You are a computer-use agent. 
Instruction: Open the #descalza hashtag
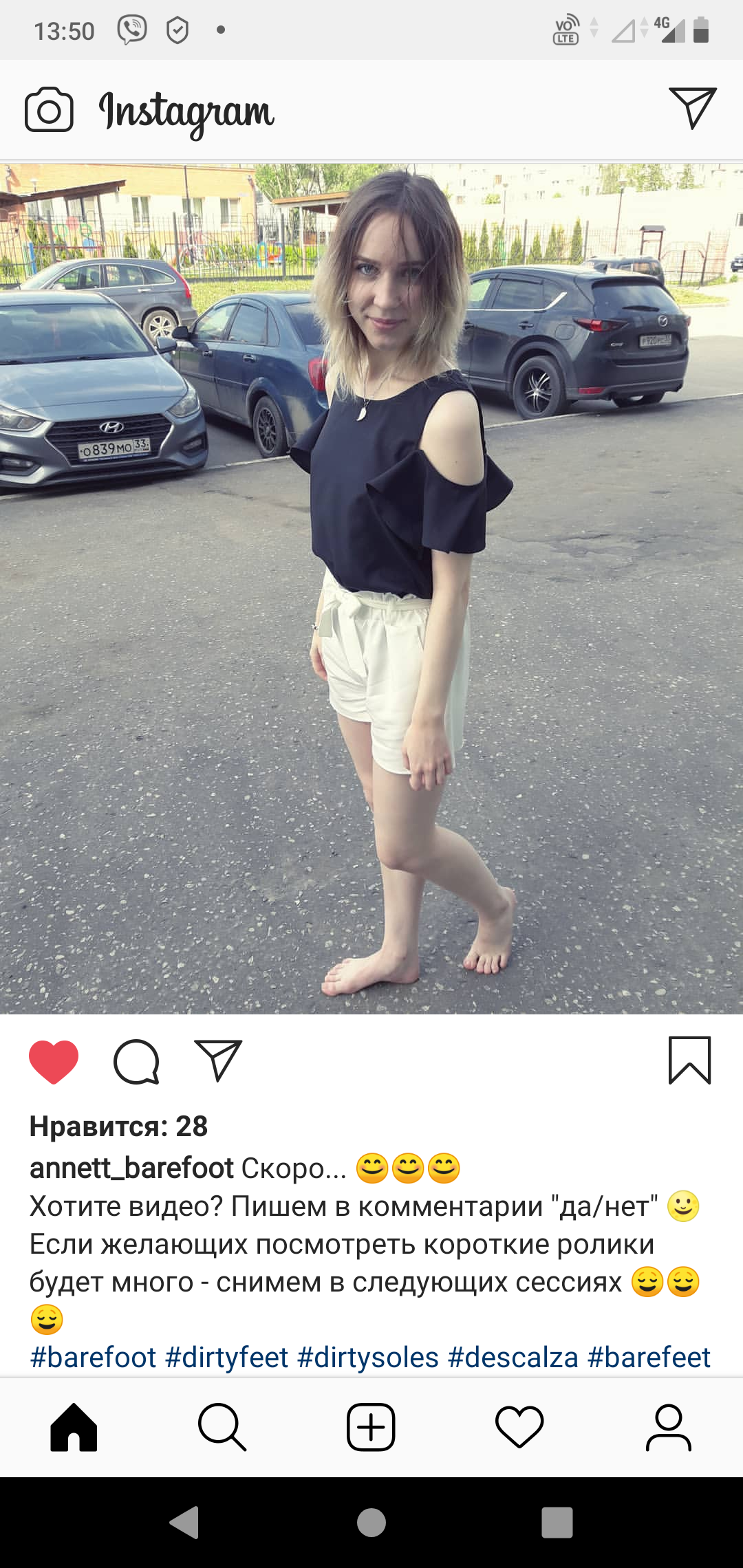[513, 1358]
